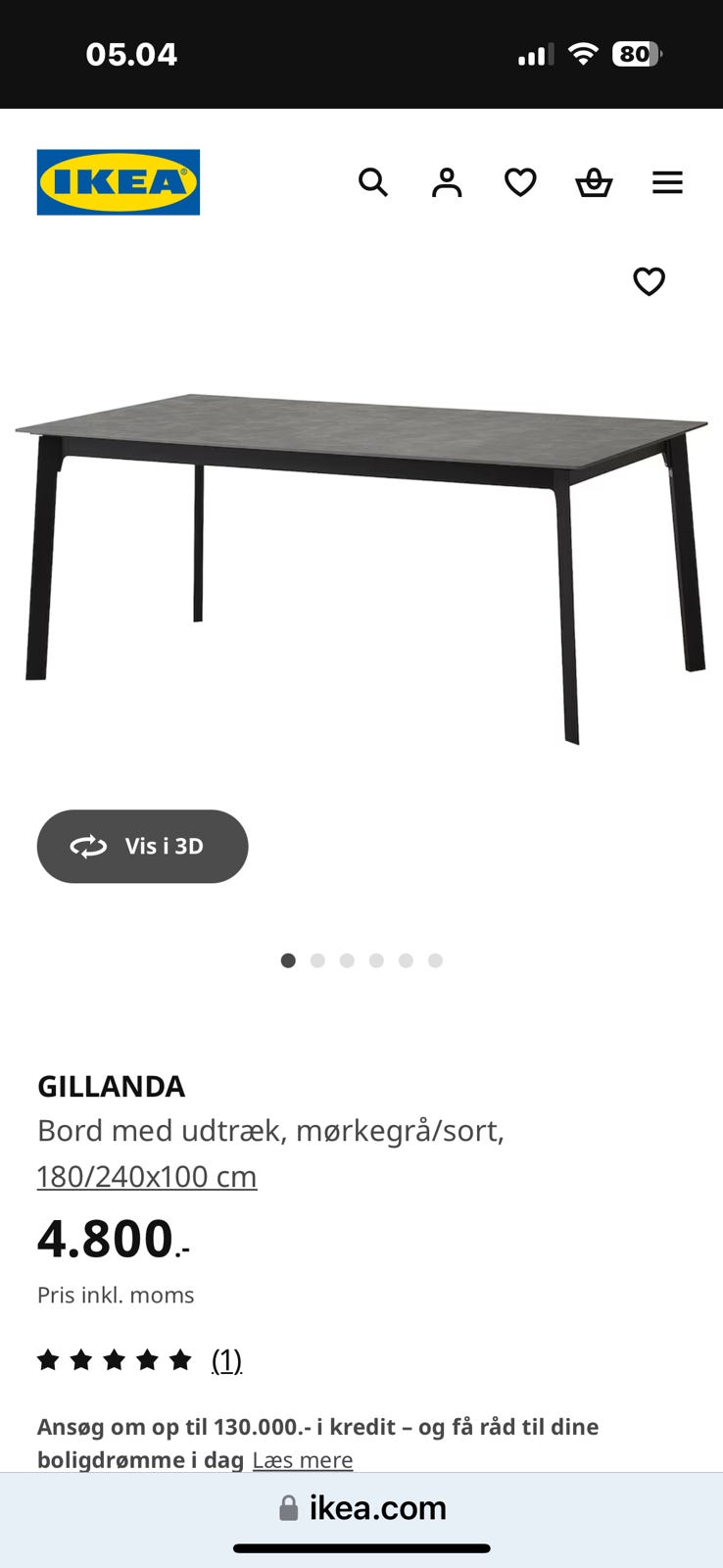Open the favorites heart icon in header
Image resolution: width=723 pixels, height=1568 pixels.
[520, 182]
